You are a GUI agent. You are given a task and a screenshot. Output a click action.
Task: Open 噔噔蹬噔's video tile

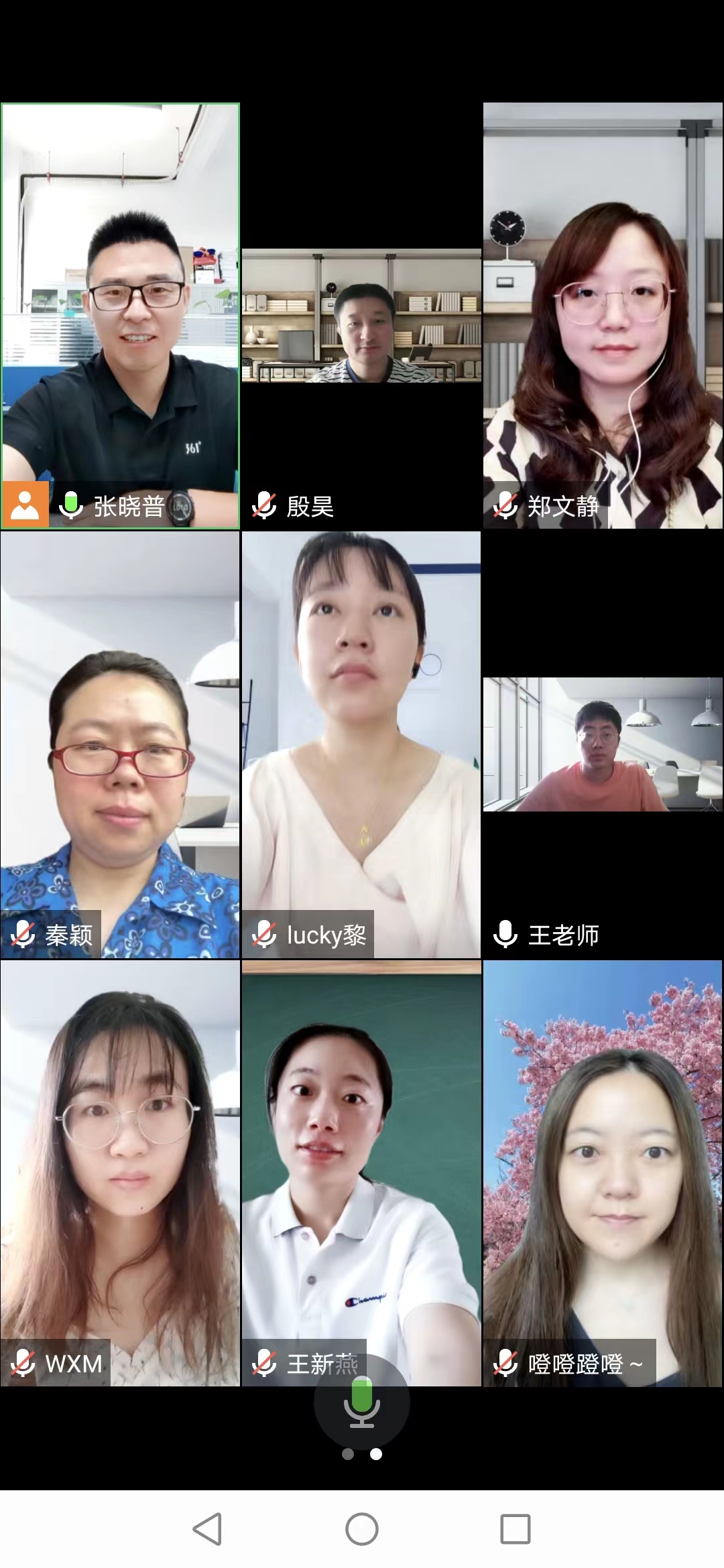click(603, 1173)
